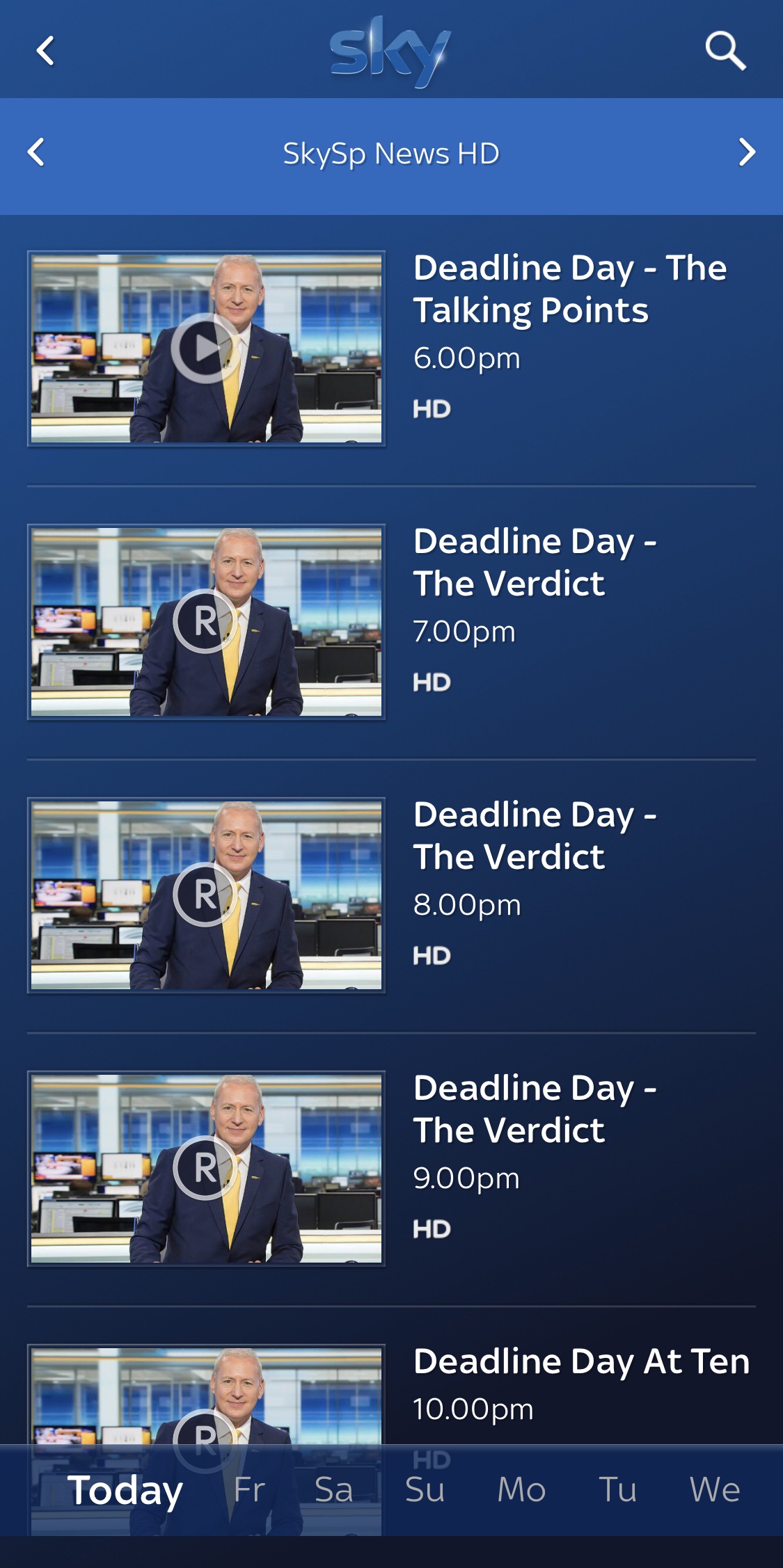Viewport: 783px width, 1568px height.
Task: Record the 9.00pm Deadline Day - The Verdict
Action: (205, 1168)
